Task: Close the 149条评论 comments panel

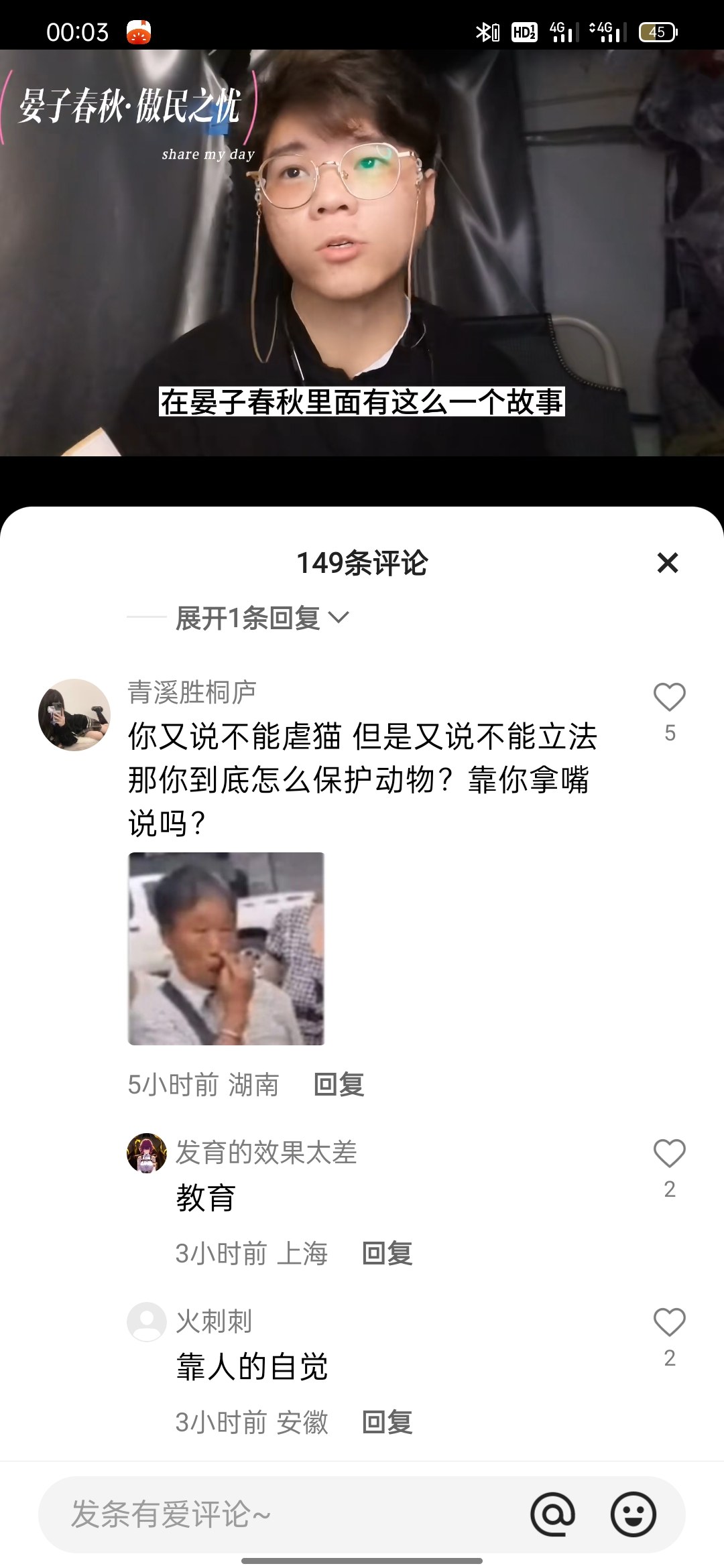Action: click(x=667, y=563)
